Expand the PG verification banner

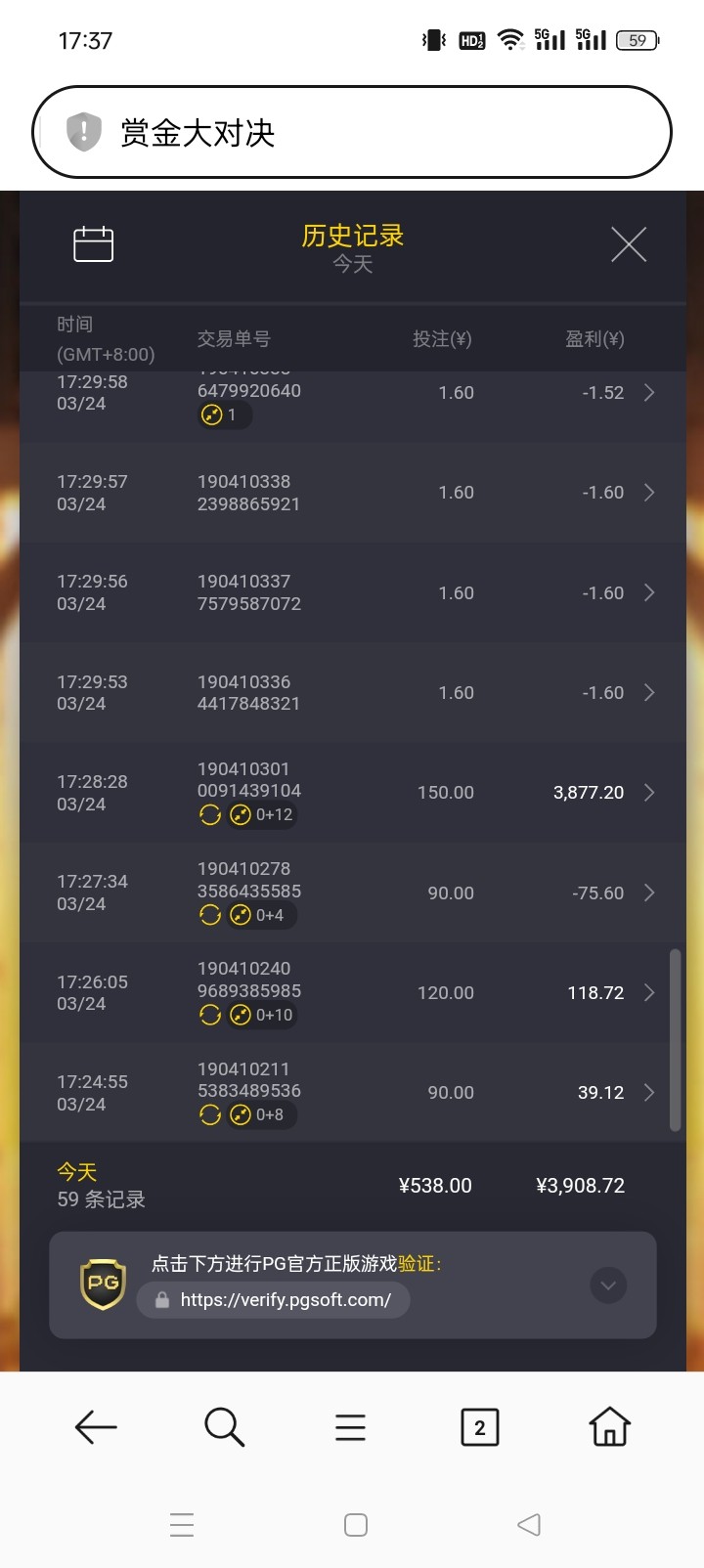(608, 1285)
